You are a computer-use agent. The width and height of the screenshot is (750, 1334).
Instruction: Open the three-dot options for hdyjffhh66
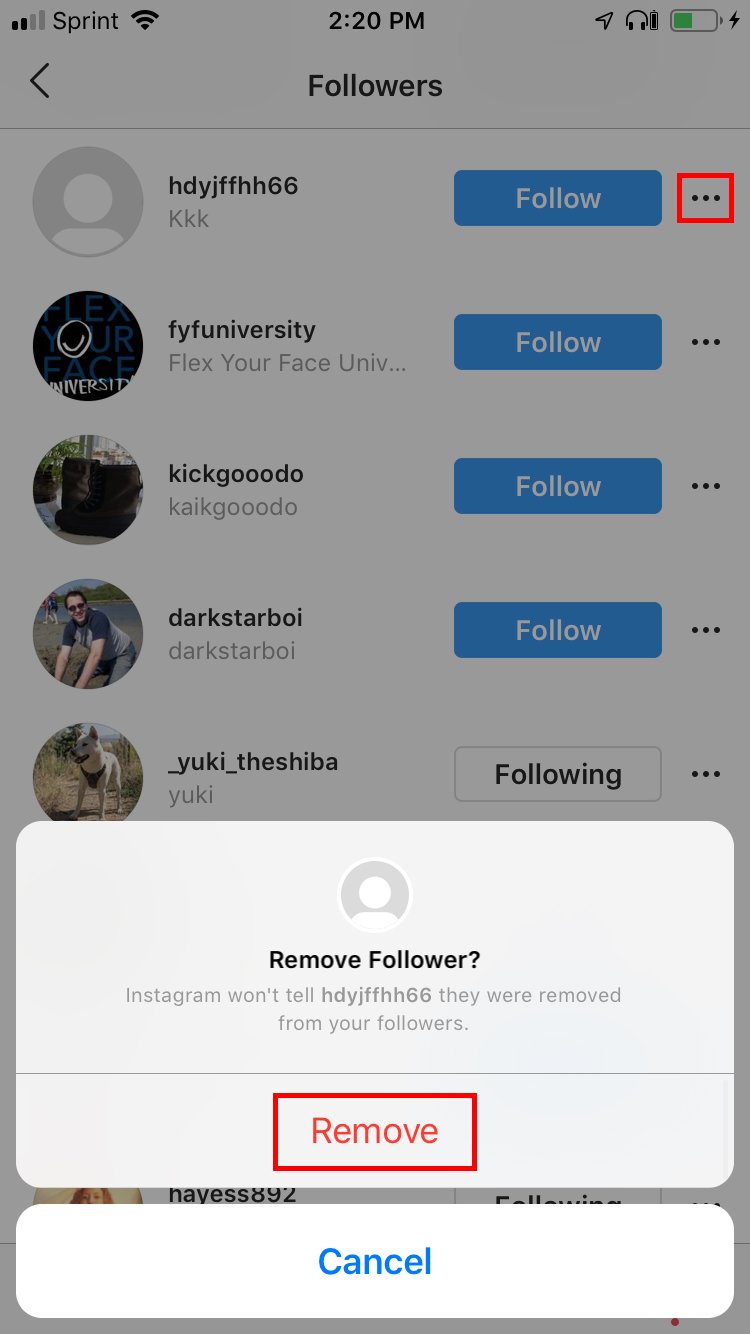[x=705, y=198]
